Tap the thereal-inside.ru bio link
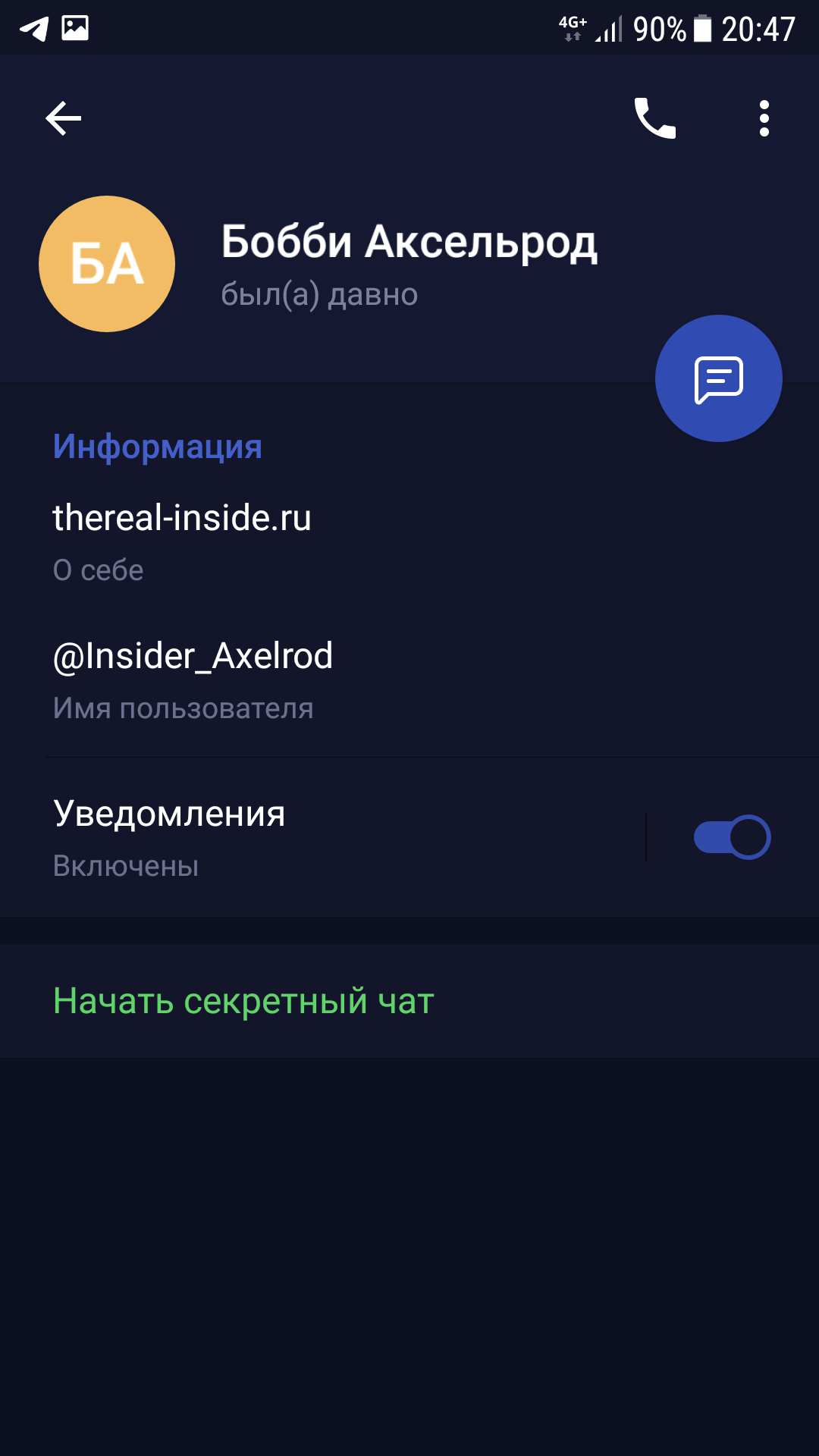 182,518
